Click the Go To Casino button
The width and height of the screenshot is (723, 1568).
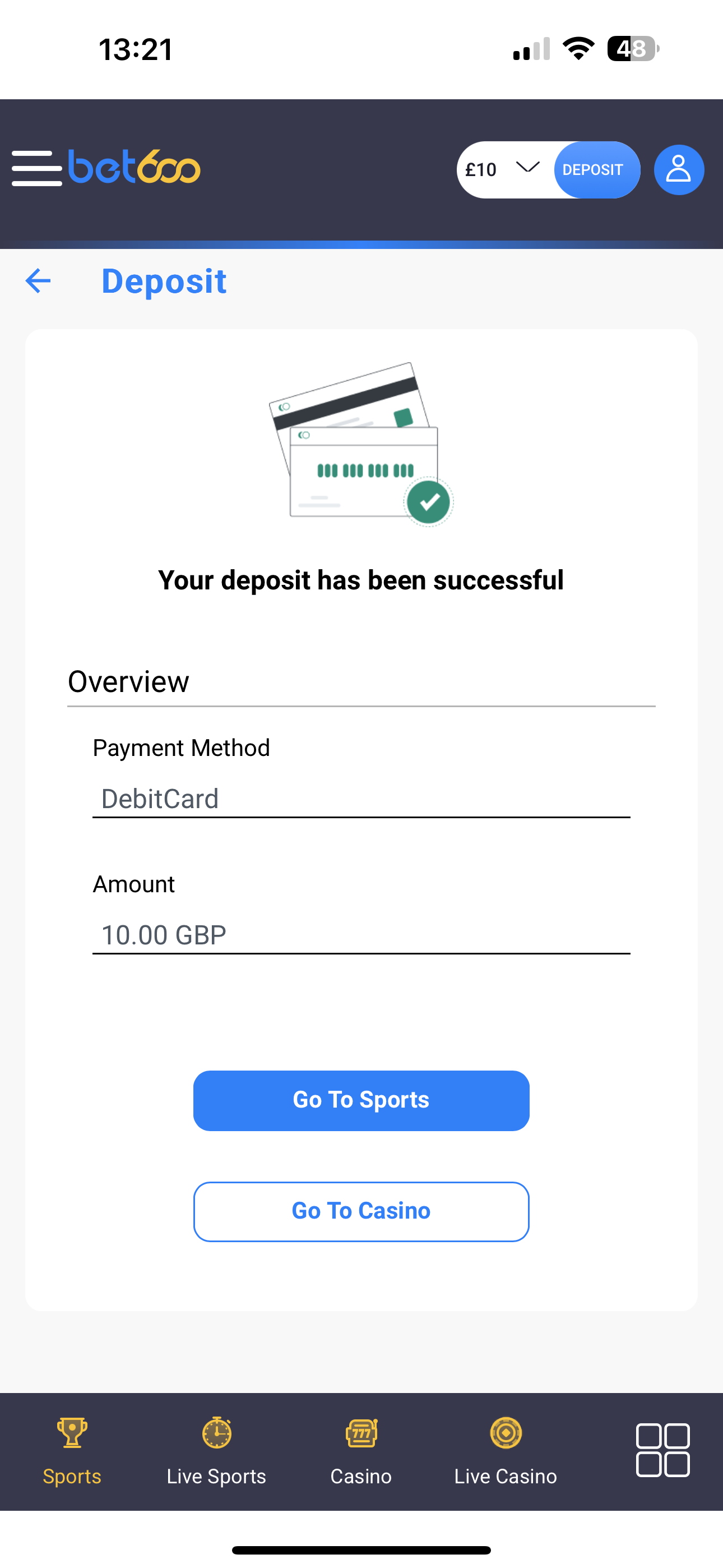[361, 1211]
